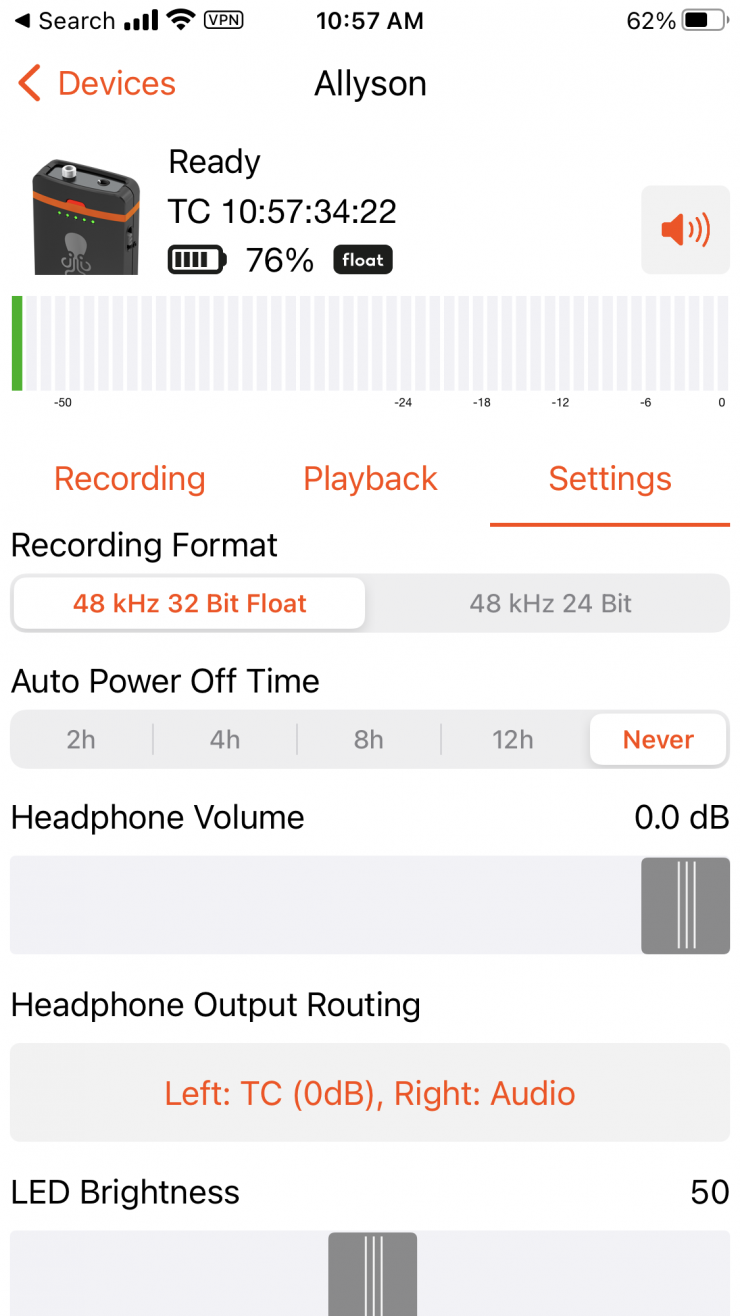Select 48 kHz 24 Bit format
Image resolution: width=740 pixels, height=1316 pixels.
tap(550, 604)
